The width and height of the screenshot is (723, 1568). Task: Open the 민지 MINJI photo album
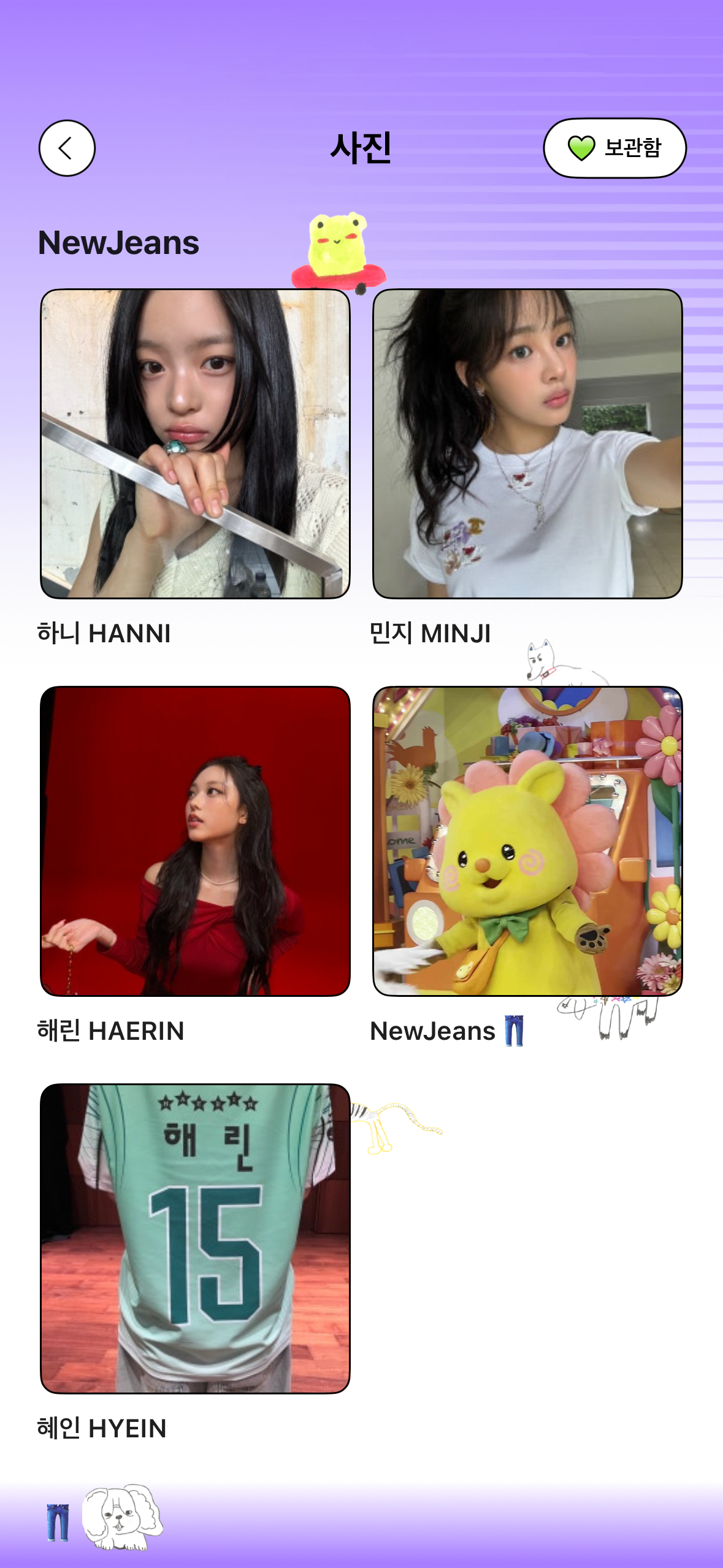[527, 444]
